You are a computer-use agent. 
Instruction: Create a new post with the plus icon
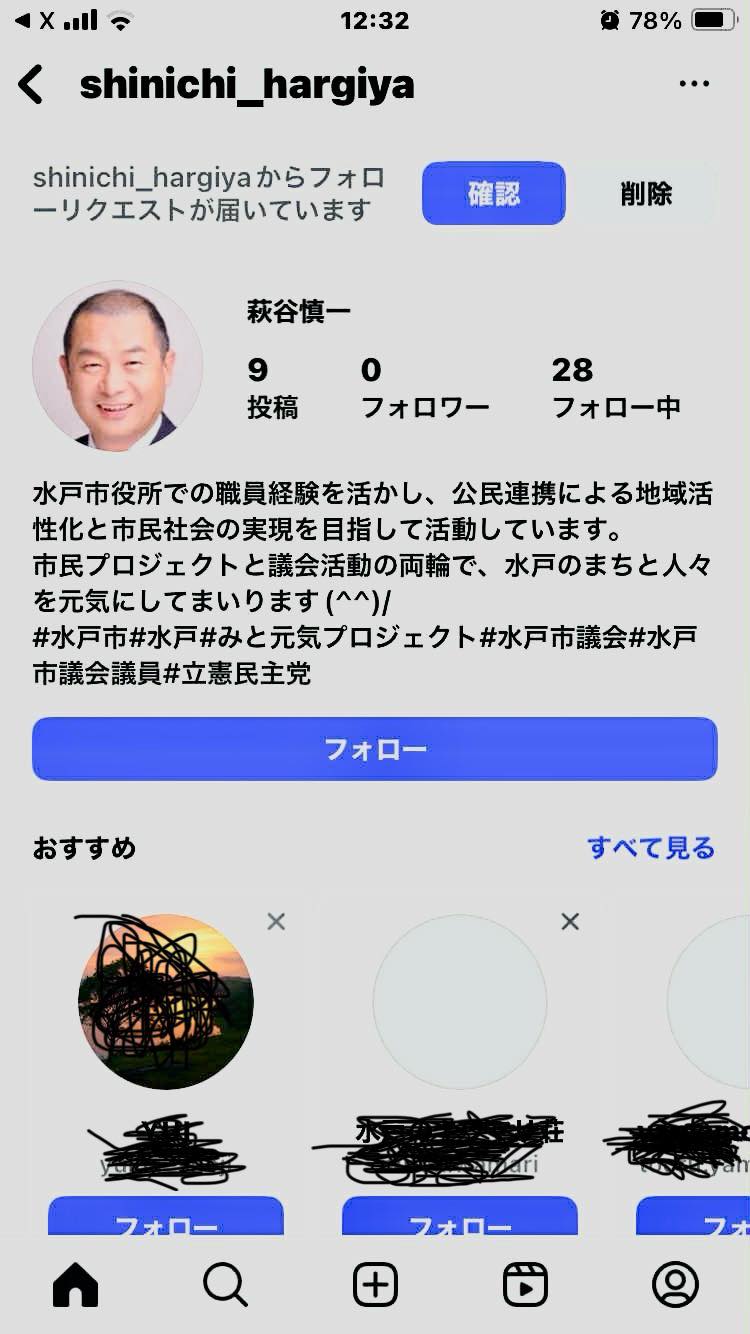coord(375,1285)
